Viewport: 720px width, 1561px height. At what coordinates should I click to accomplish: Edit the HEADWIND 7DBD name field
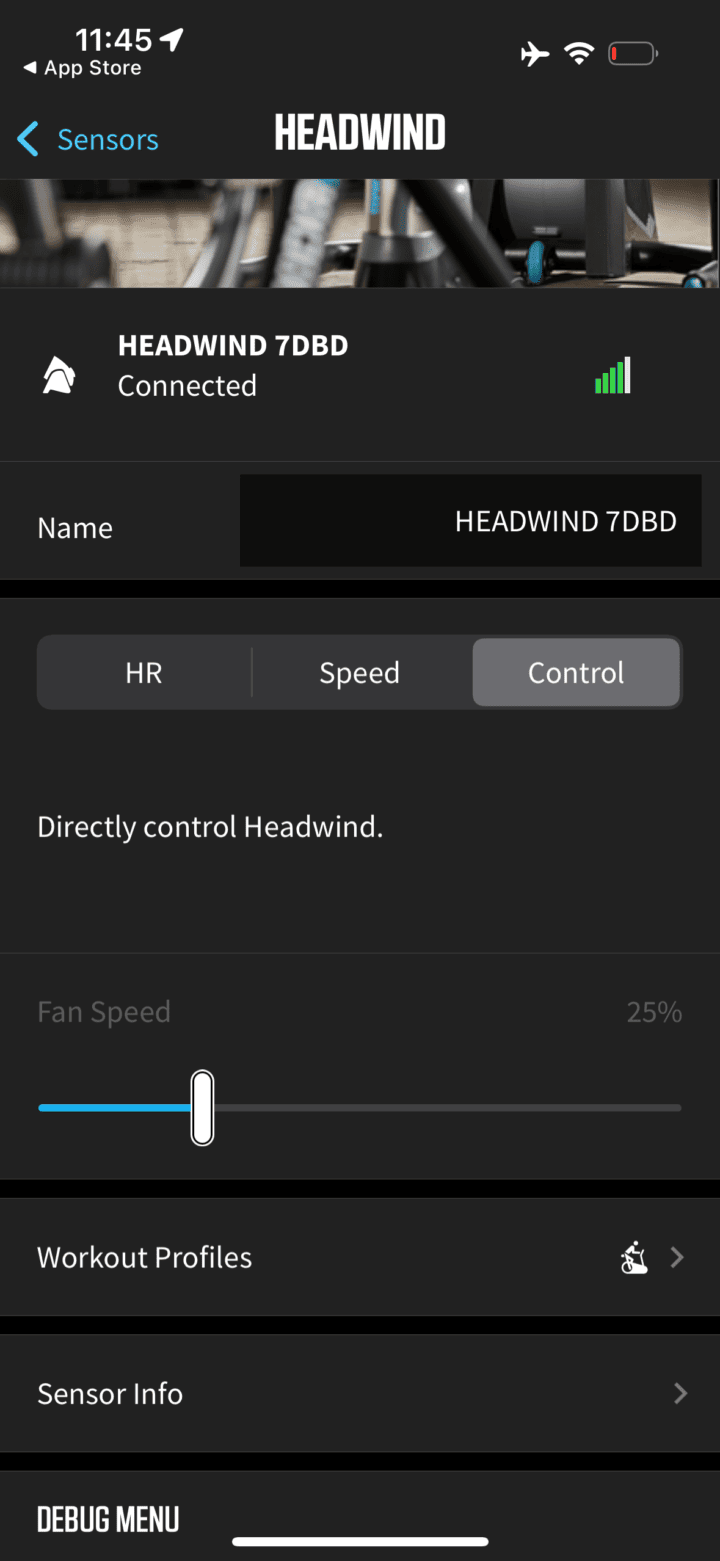pyautogui.click(x=470, y=521)
